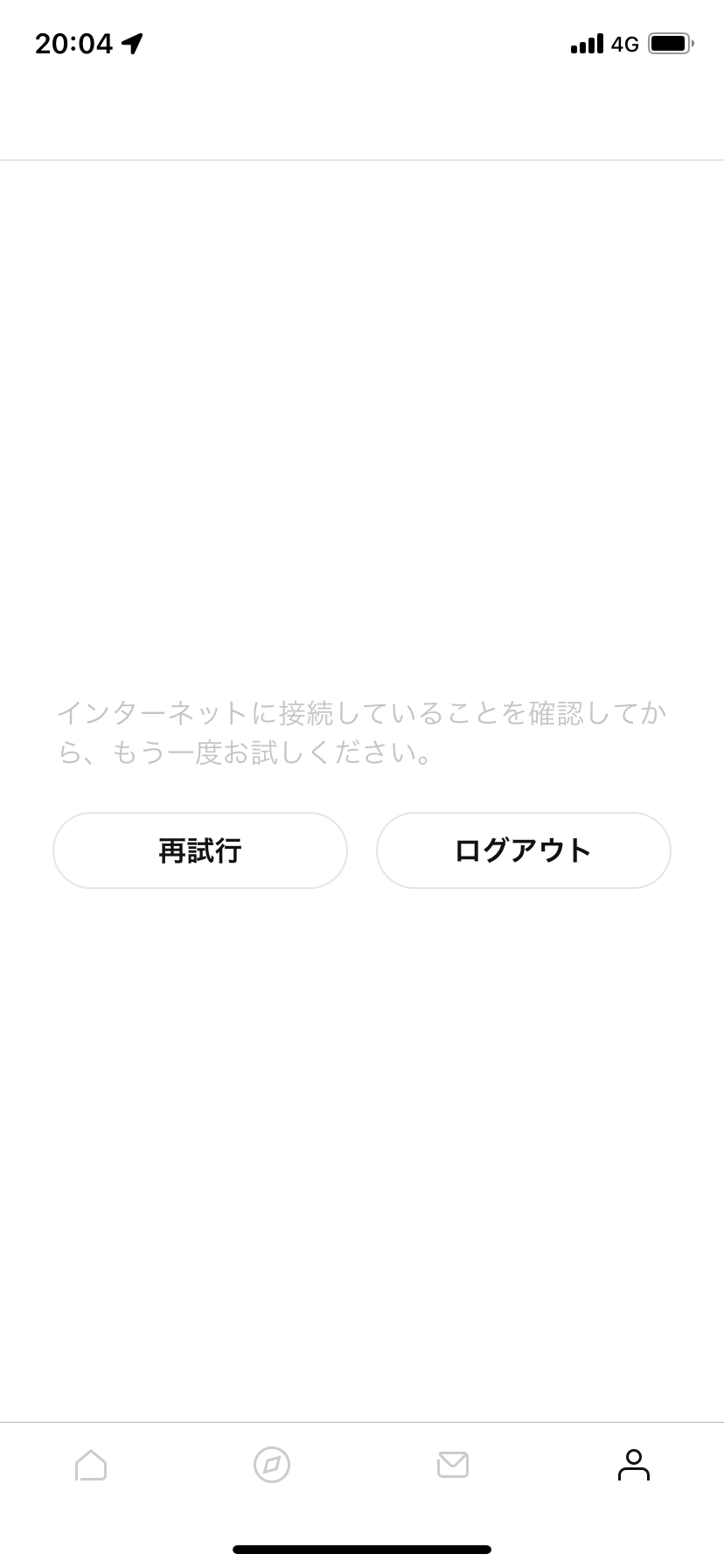Tap the home indicator bar

pos(362,1549)
